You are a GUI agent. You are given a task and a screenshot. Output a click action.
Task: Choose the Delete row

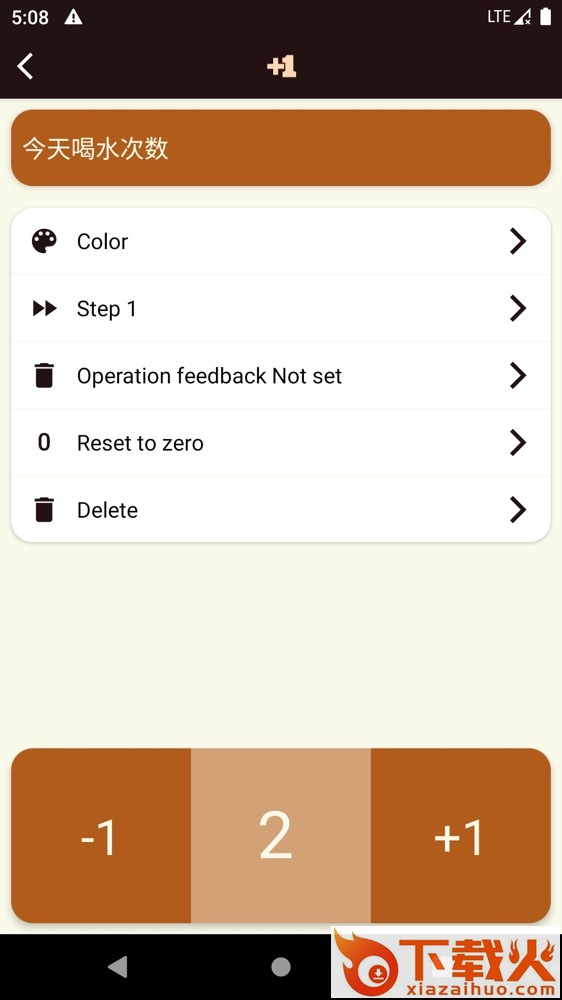(x=281, y=510)
